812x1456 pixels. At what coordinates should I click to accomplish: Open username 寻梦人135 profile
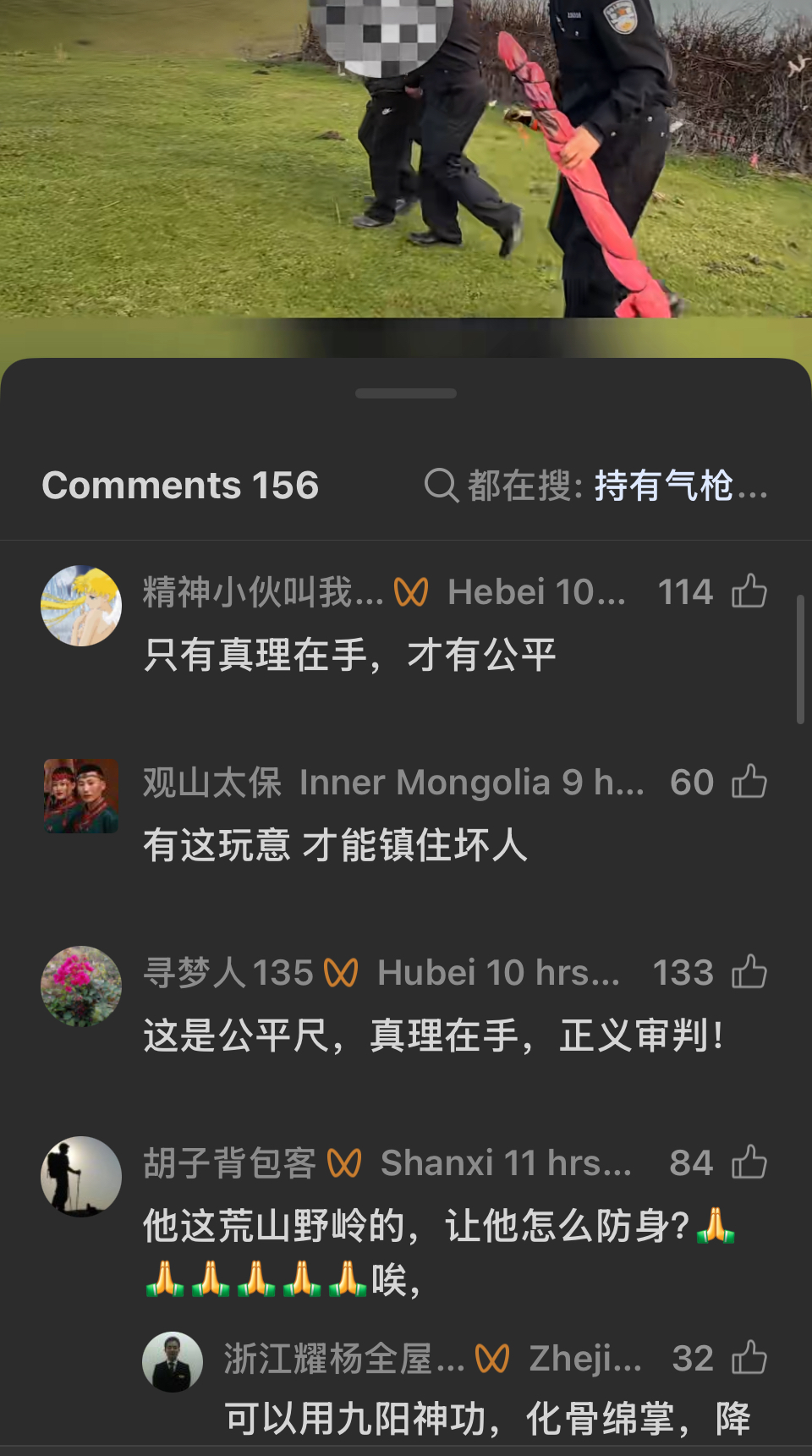tap(228, 973)
